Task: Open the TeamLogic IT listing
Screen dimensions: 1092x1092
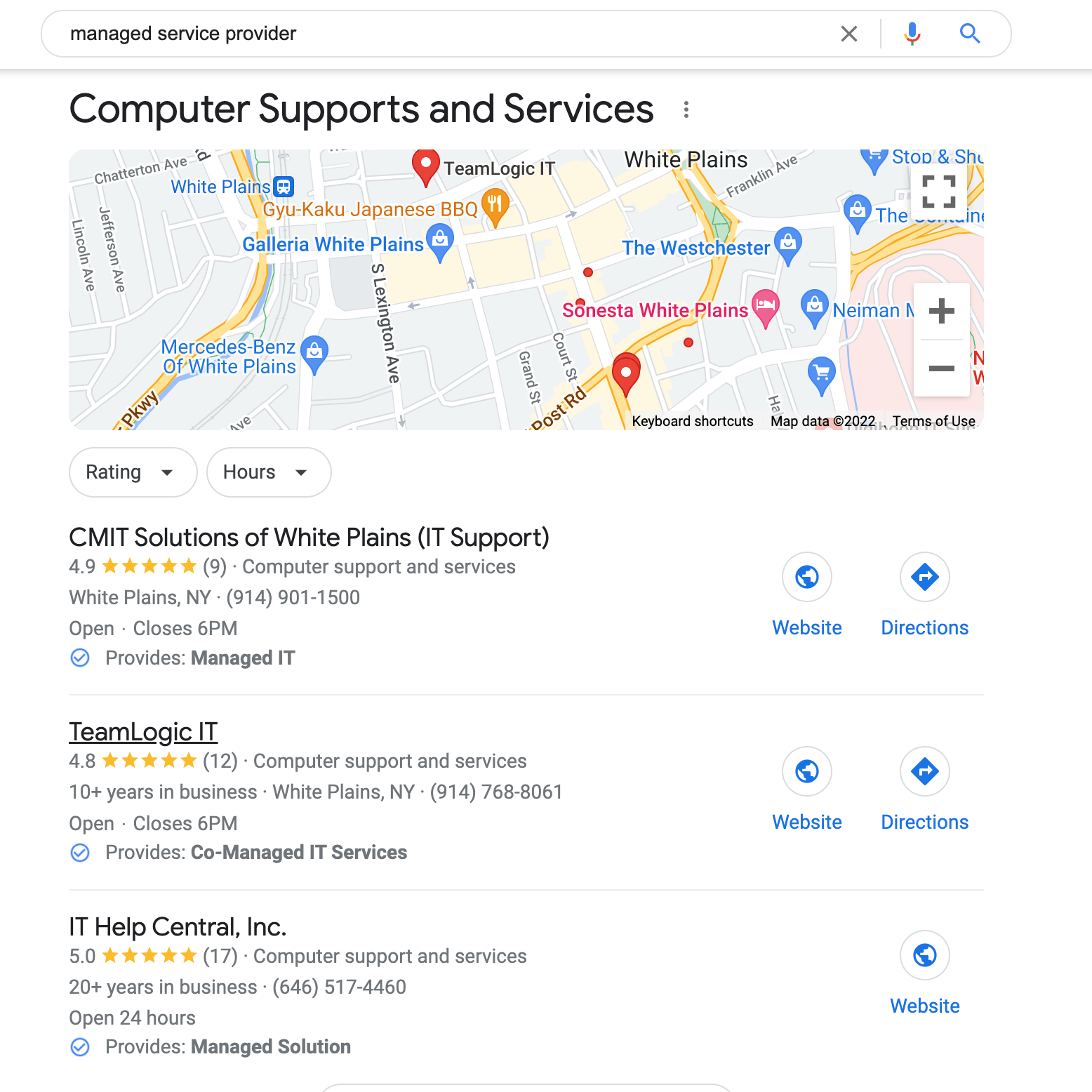Action: 143,732
